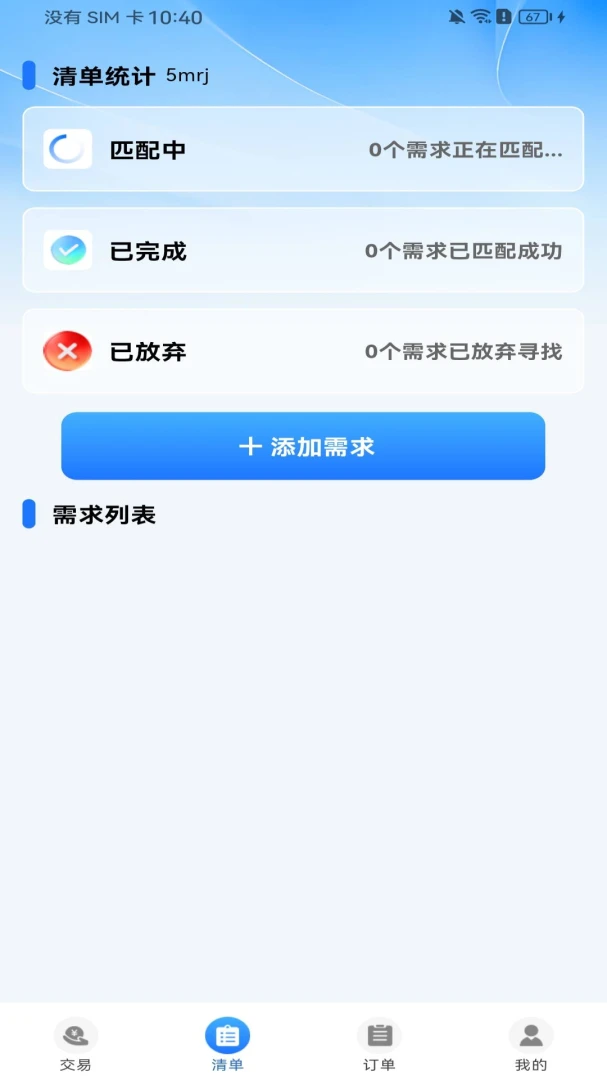
Task: Select the 清单 tab
Action: click(227, 1044)
